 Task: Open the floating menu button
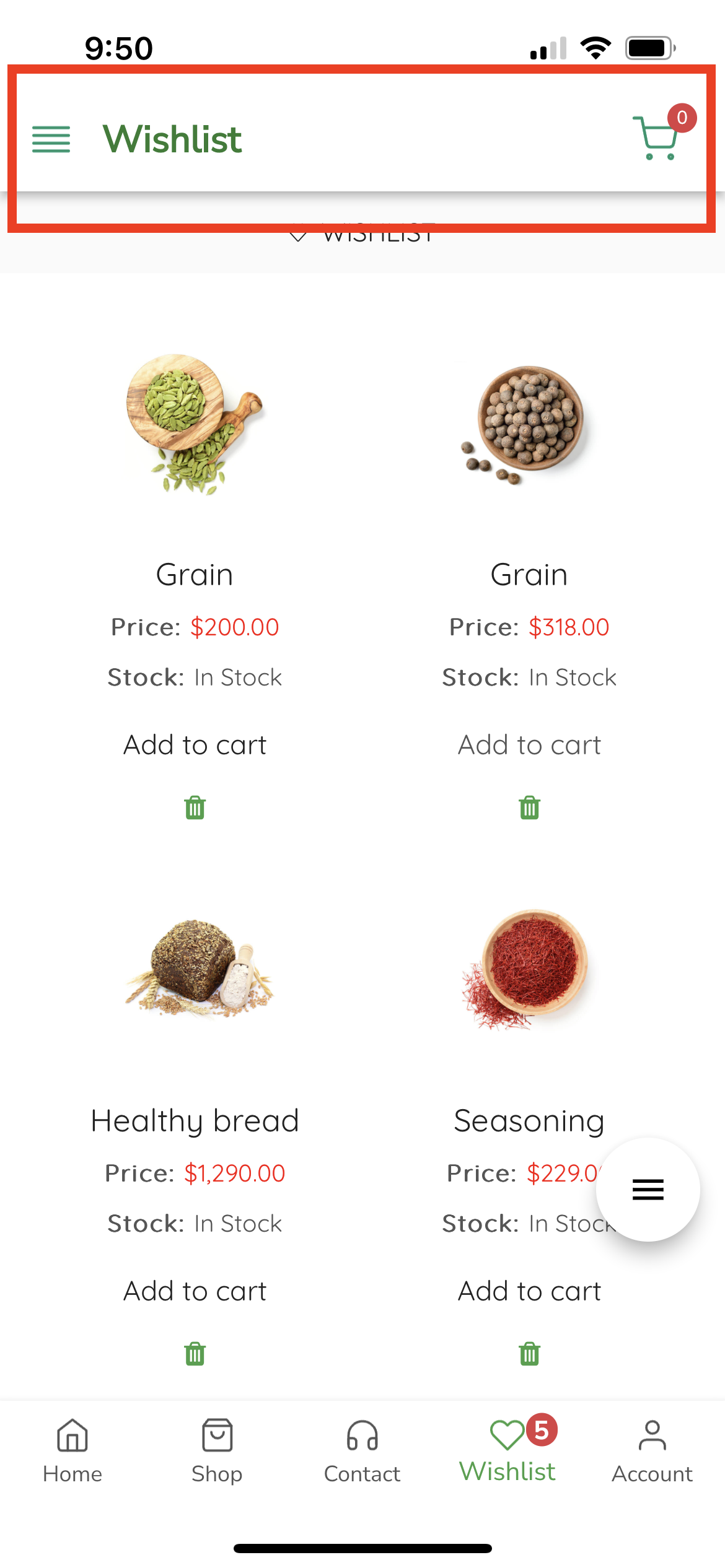tap(648, 1190)
